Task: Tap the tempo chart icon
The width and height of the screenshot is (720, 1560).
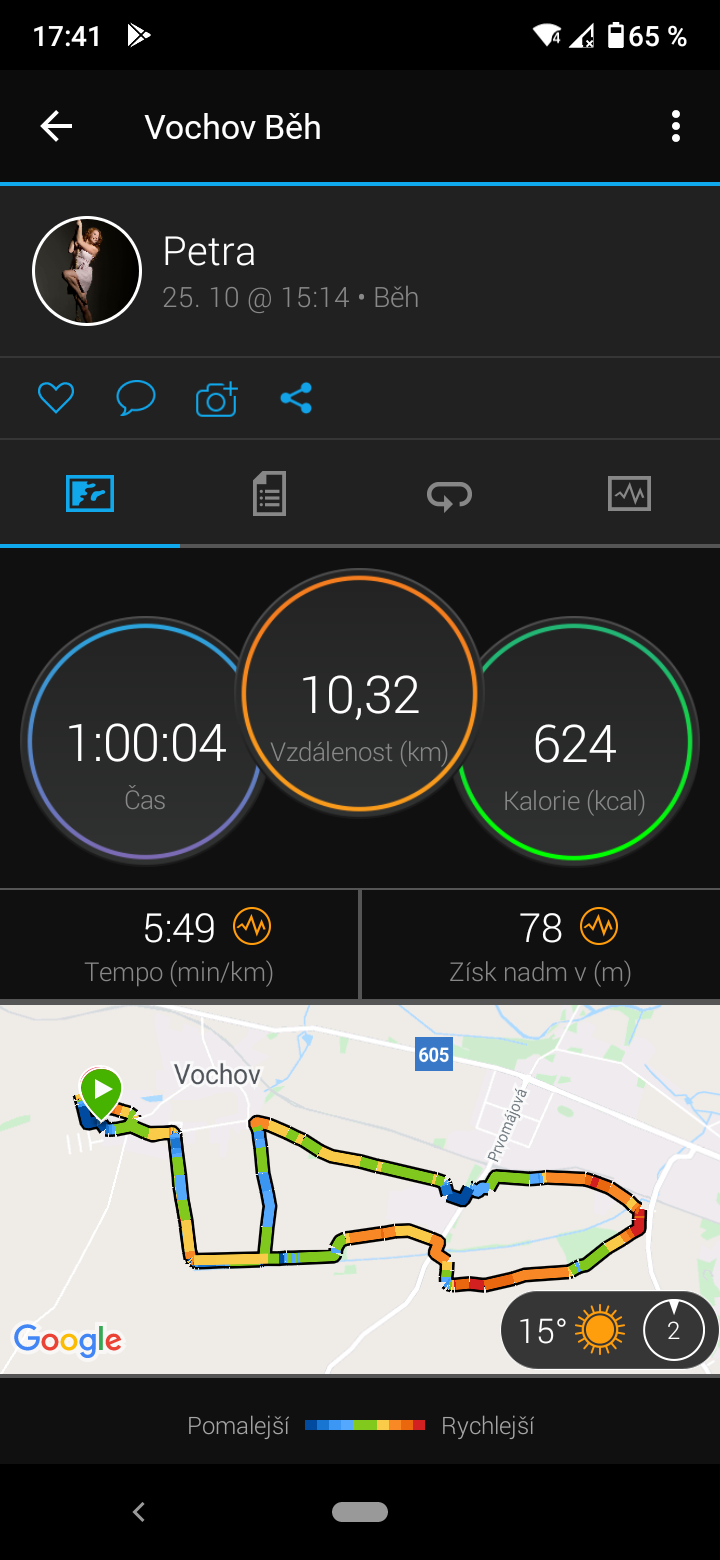Action: [x=251, y=927]
